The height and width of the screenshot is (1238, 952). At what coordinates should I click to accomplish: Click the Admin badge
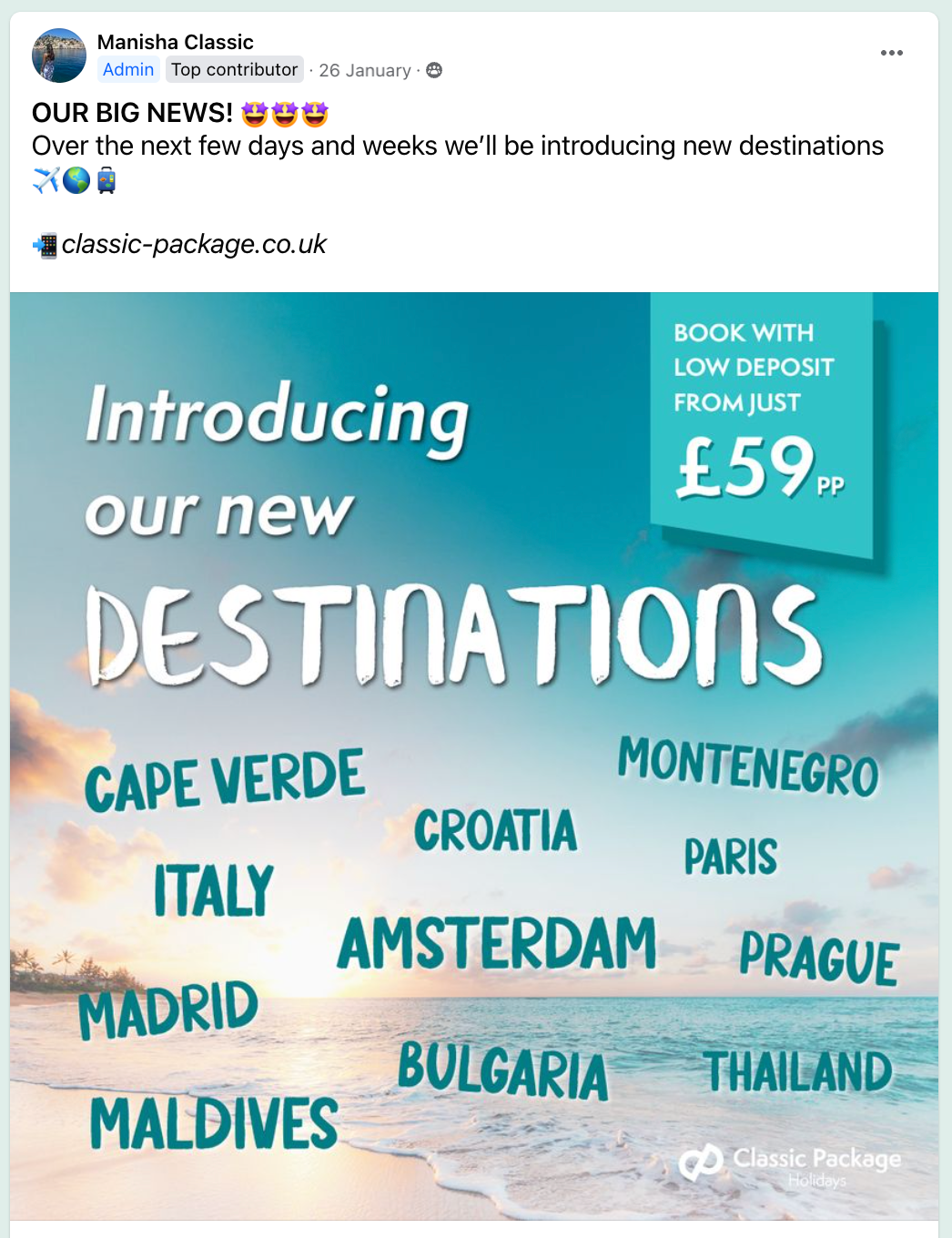click(x=127, y=69)
